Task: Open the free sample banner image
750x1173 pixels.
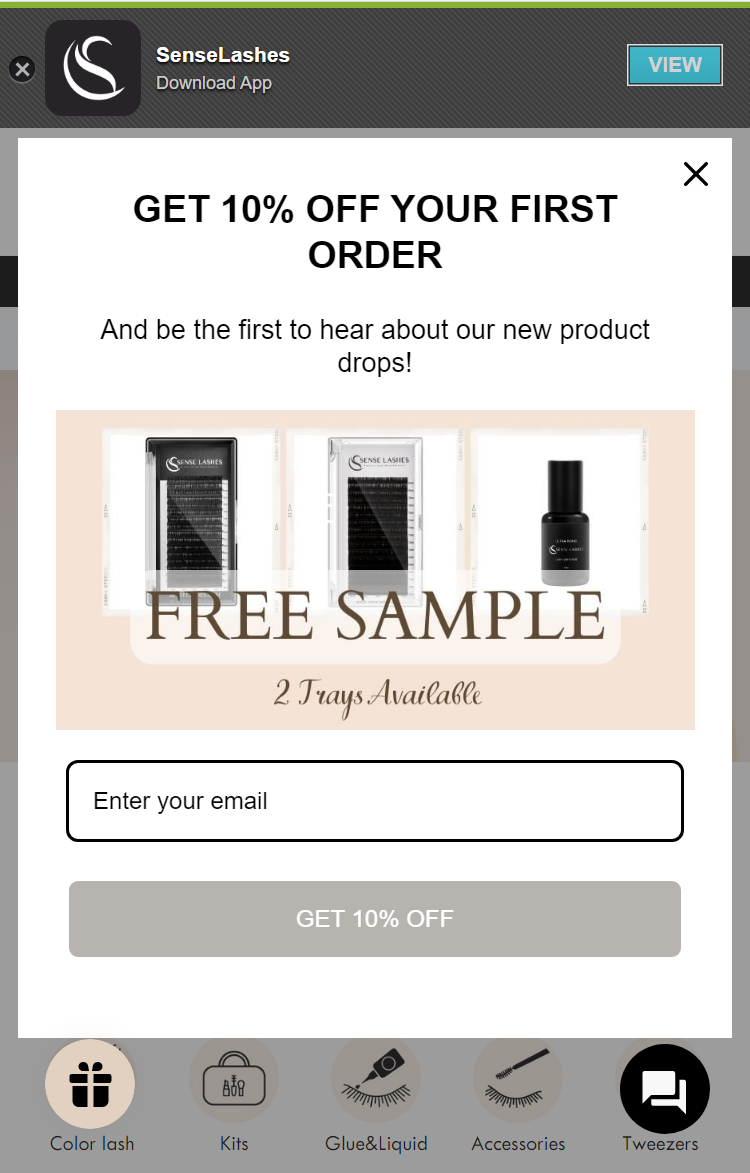Action: (375, 569)
